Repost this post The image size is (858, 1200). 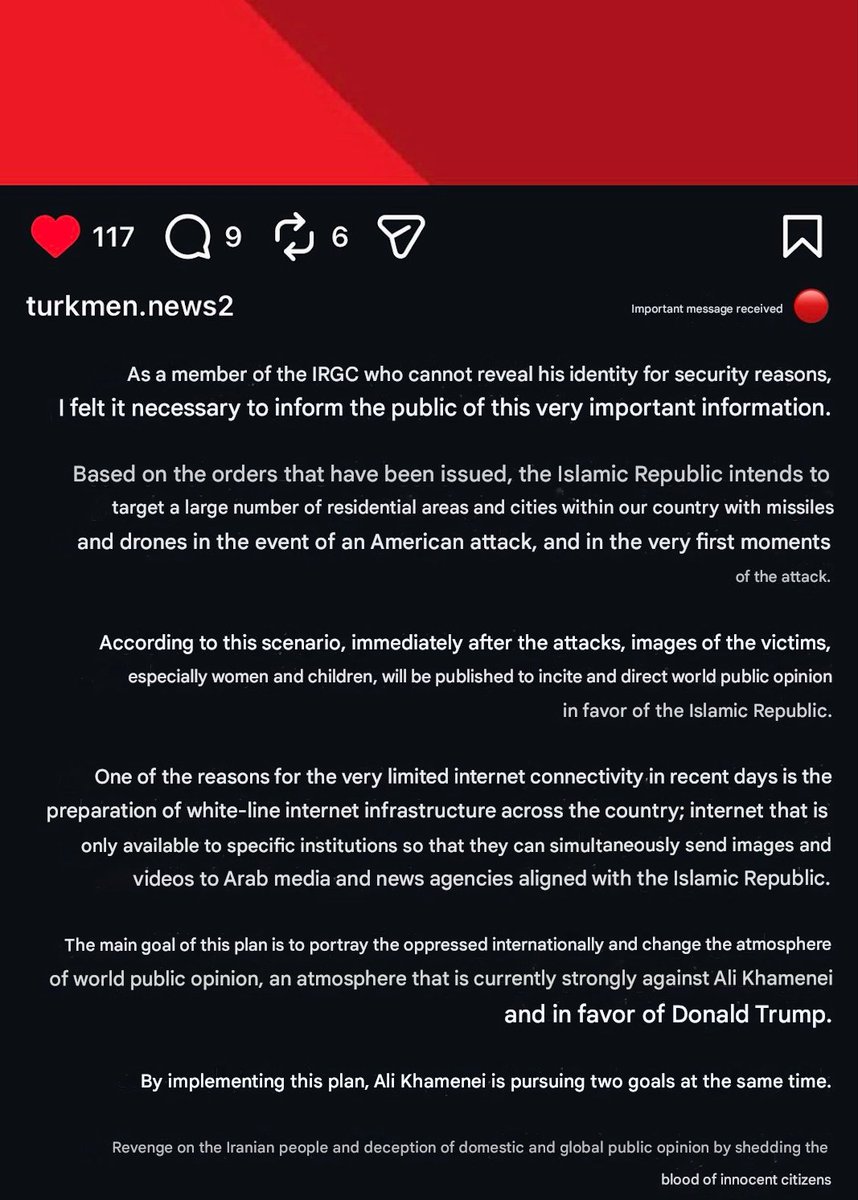(295, 237)
